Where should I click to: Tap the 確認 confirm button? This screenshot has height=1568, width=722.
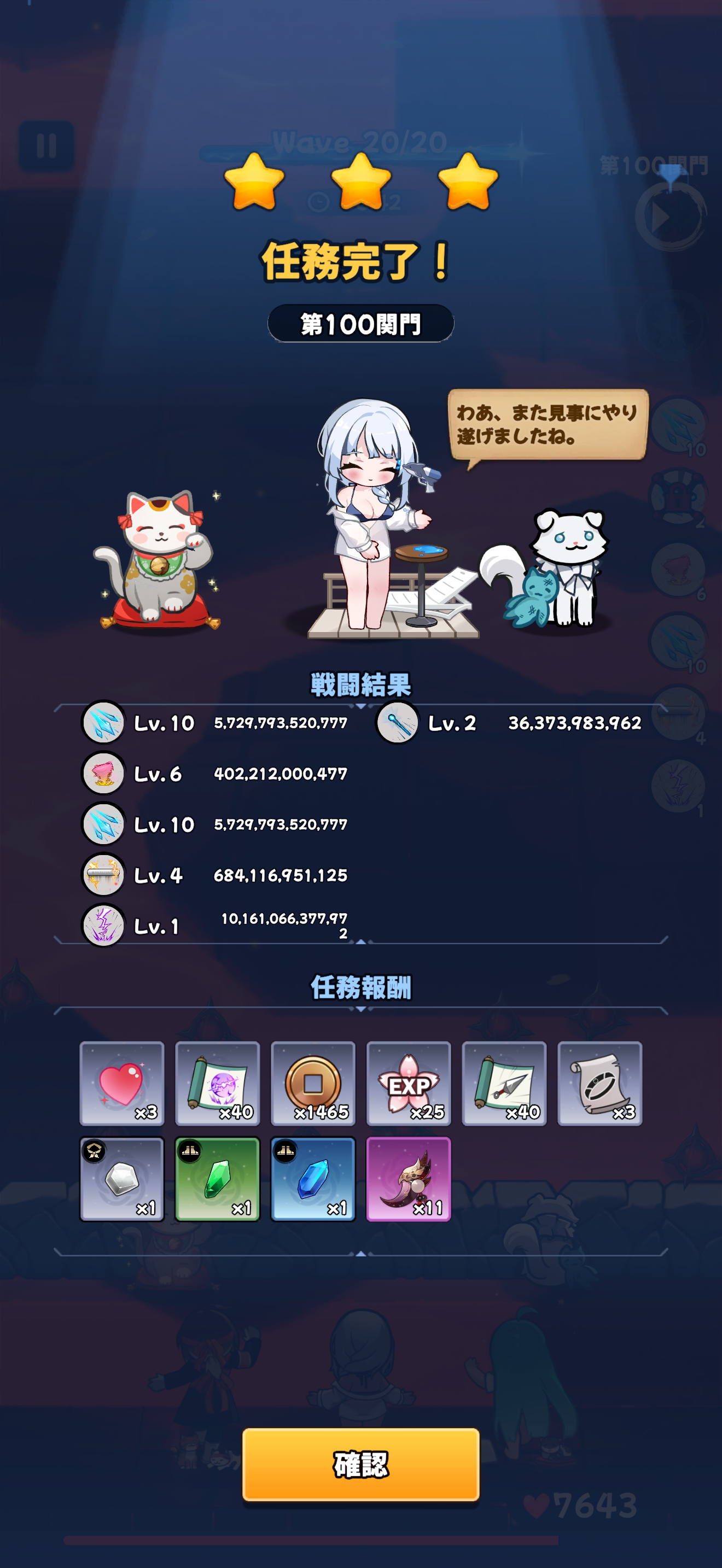click(x=360, y=1464)
